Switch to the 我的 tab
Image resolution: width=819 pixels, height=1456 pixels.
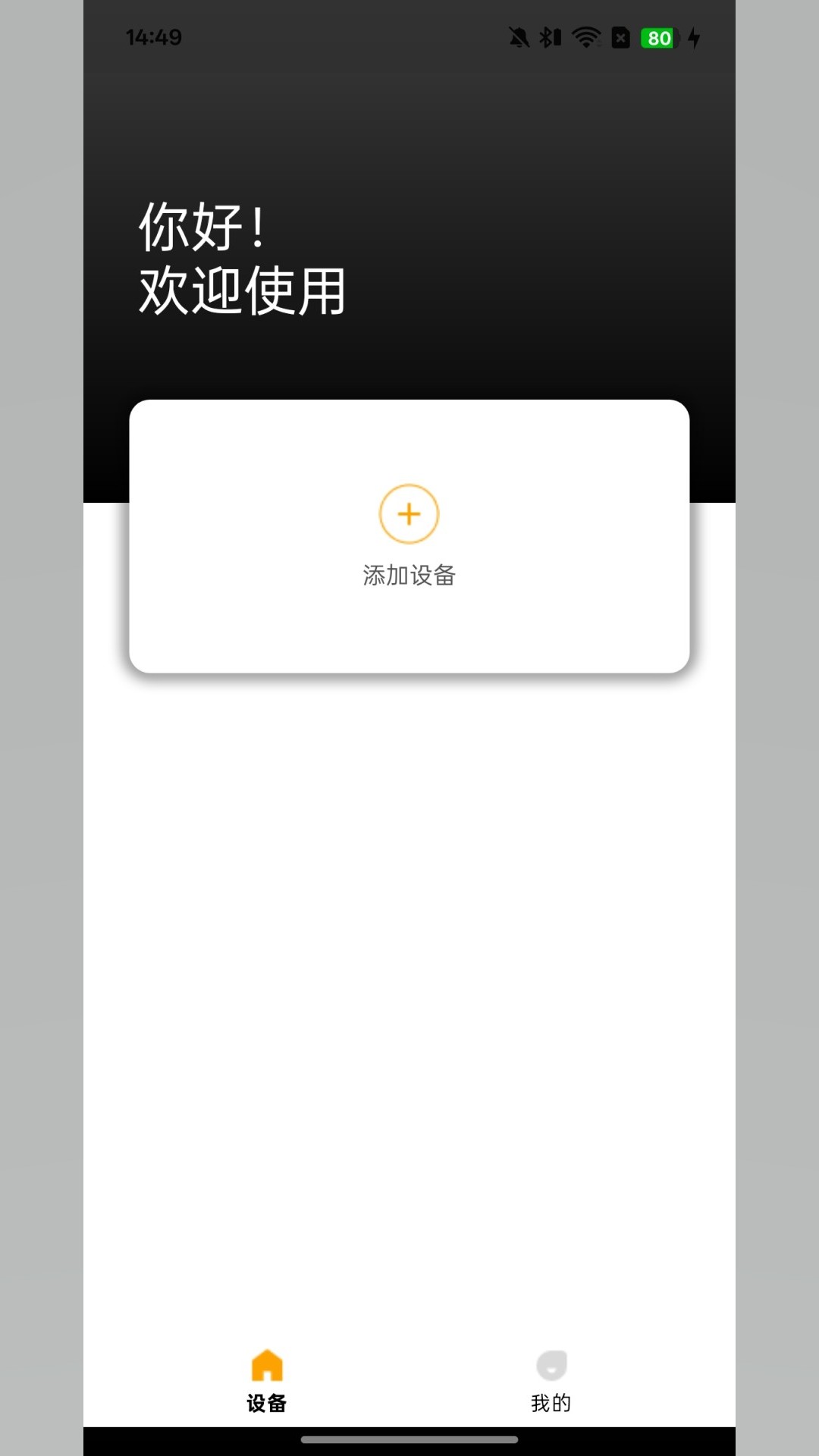(x=551, y=1382)
